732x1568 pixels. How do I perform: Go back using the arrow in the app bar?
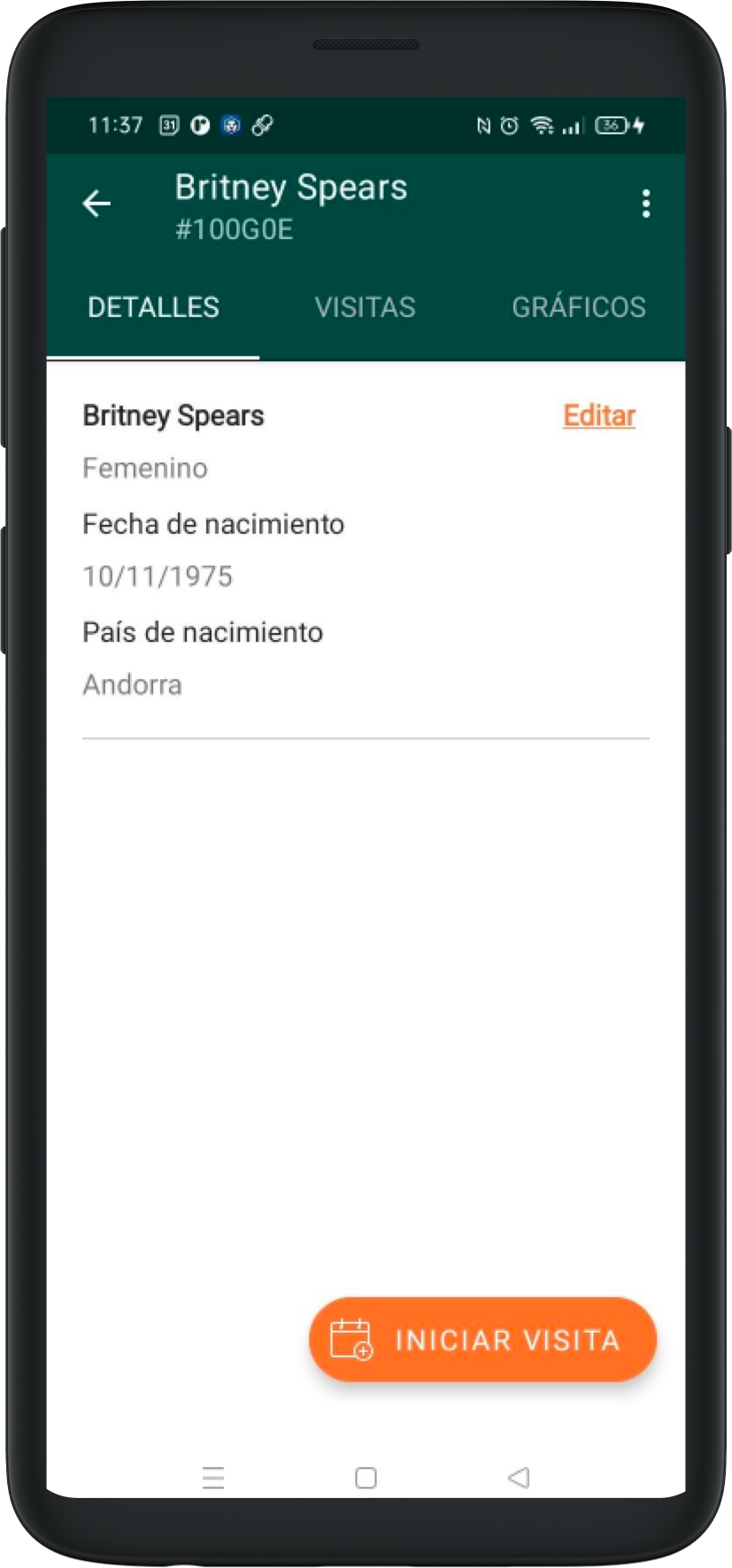pos(96,205)
